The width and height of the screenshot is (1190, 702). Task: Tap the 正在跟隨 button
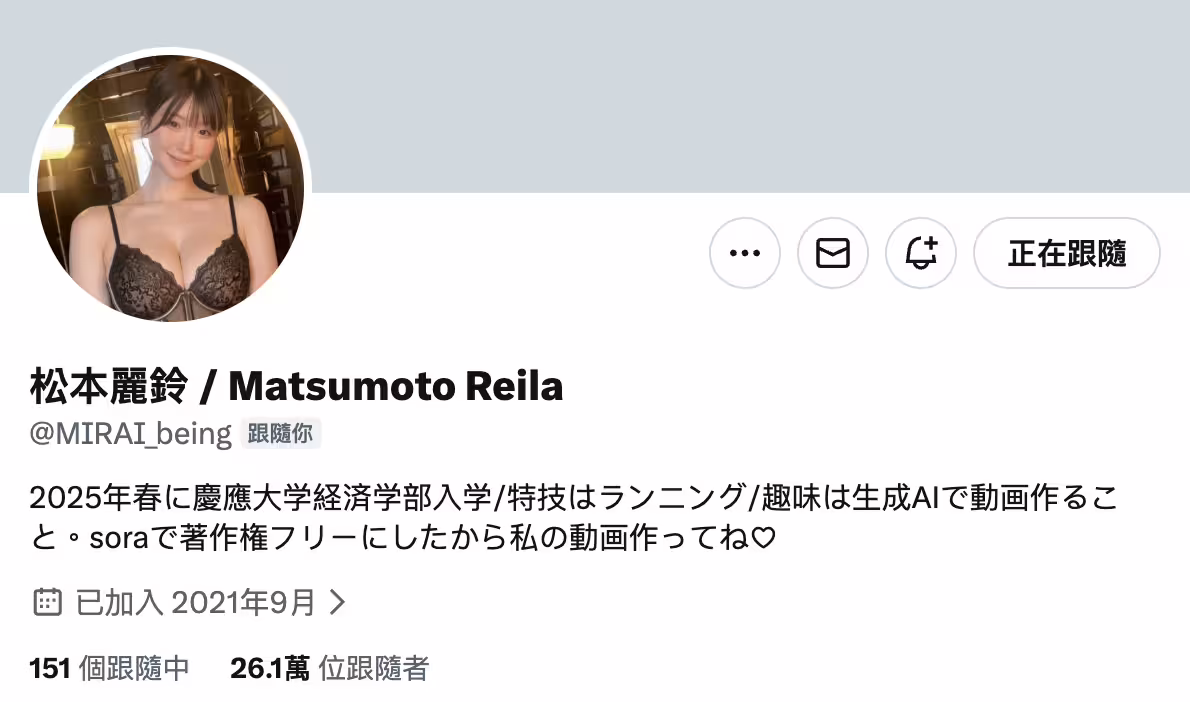1066,253
